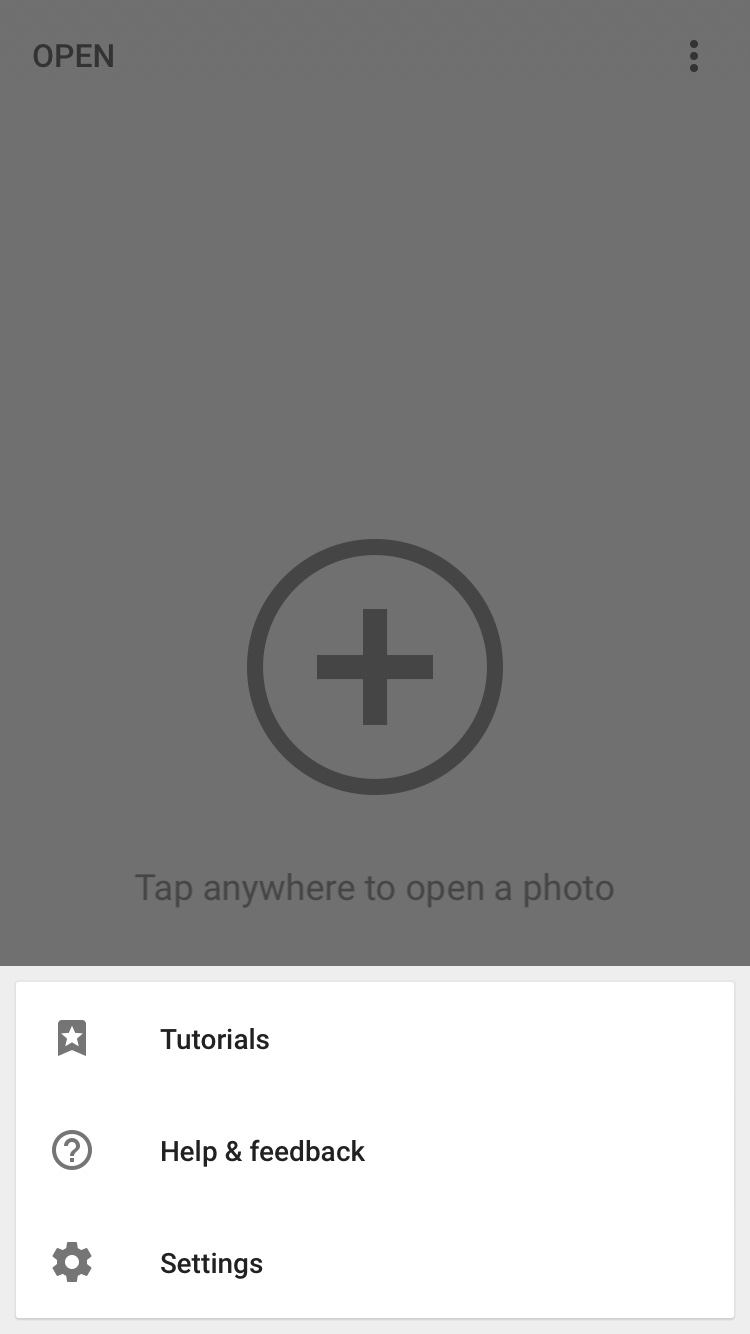
Task: Open the Tutorials menu item
Action: tap(215, 1039)
